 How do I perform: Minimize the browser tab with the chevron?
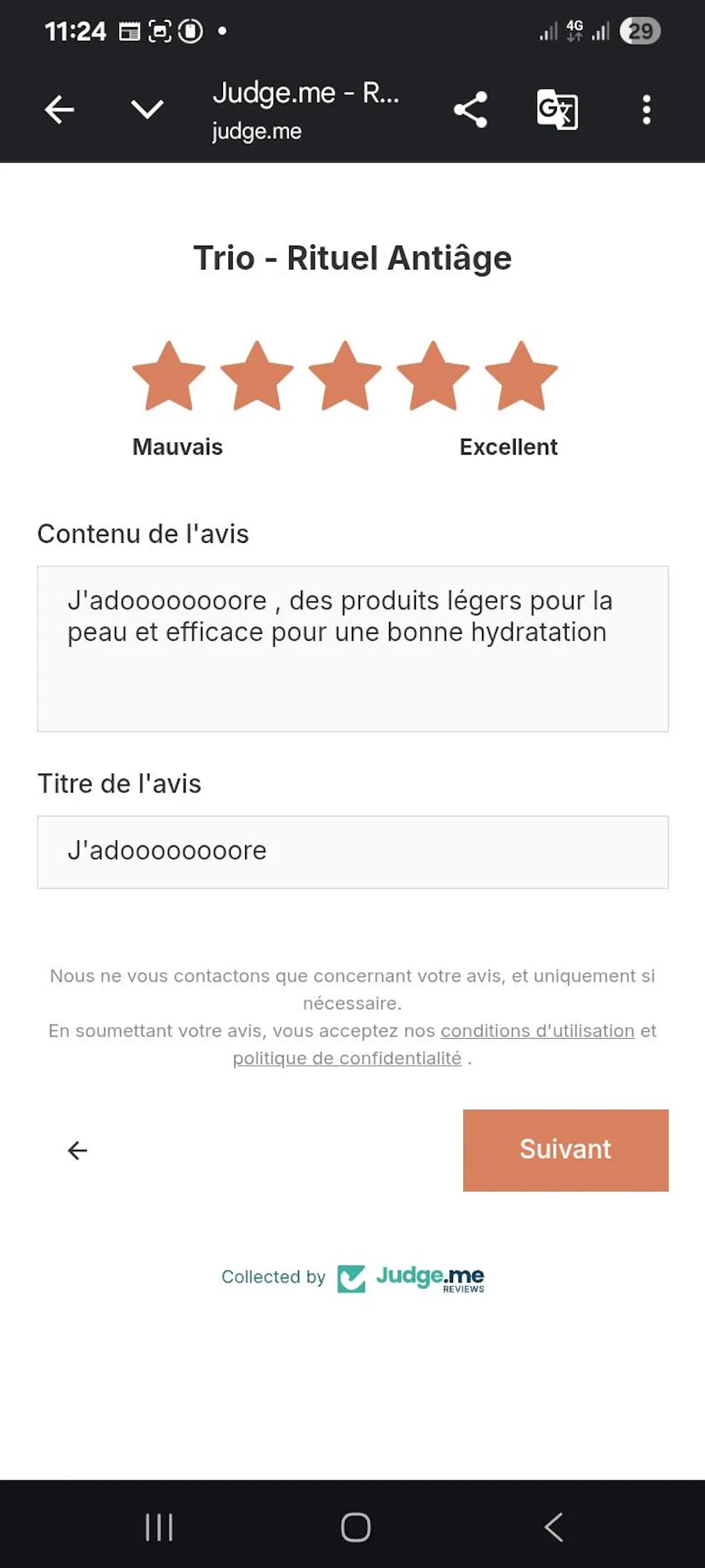pos(147,109)
